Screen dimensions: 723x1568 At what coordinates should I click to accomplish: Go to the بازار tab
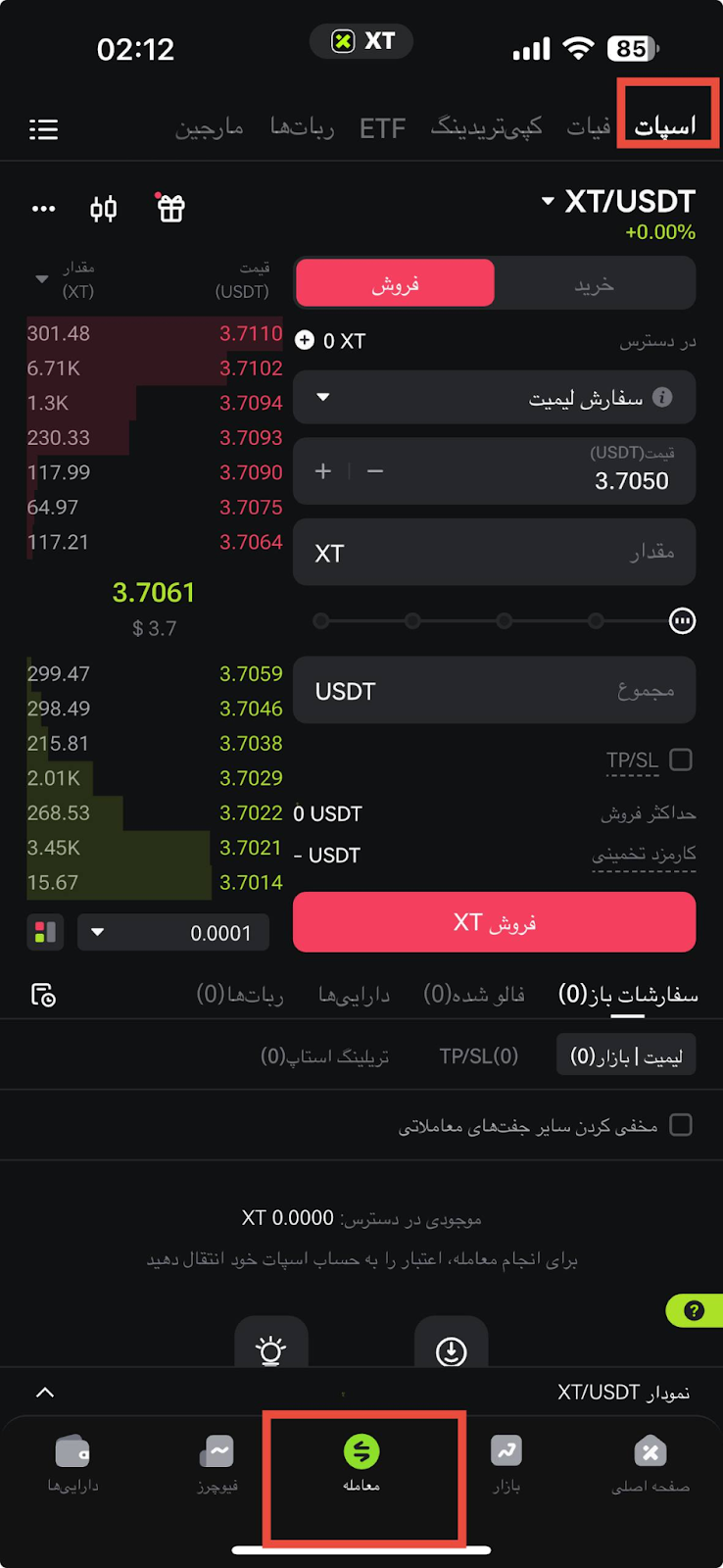pos(506,1463)
